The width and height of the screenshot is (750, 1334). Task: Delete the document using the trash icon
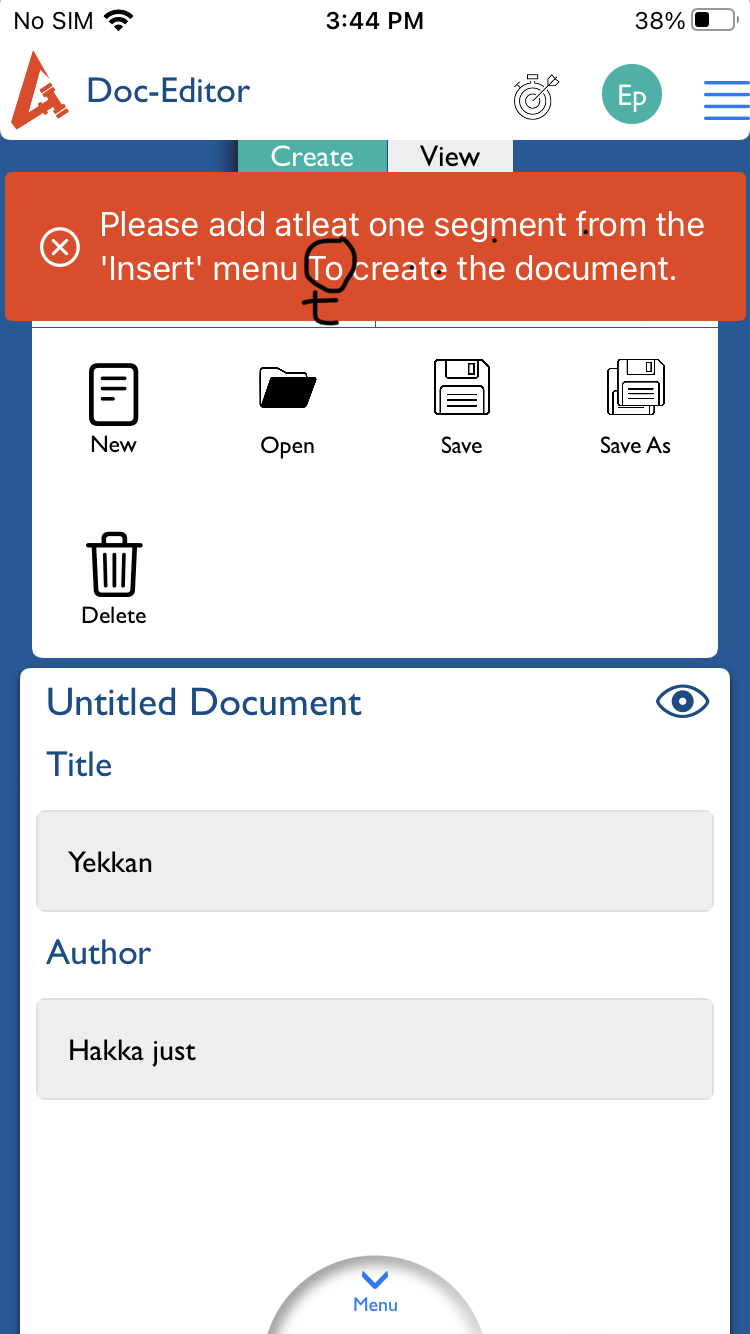tap(113, 564)
